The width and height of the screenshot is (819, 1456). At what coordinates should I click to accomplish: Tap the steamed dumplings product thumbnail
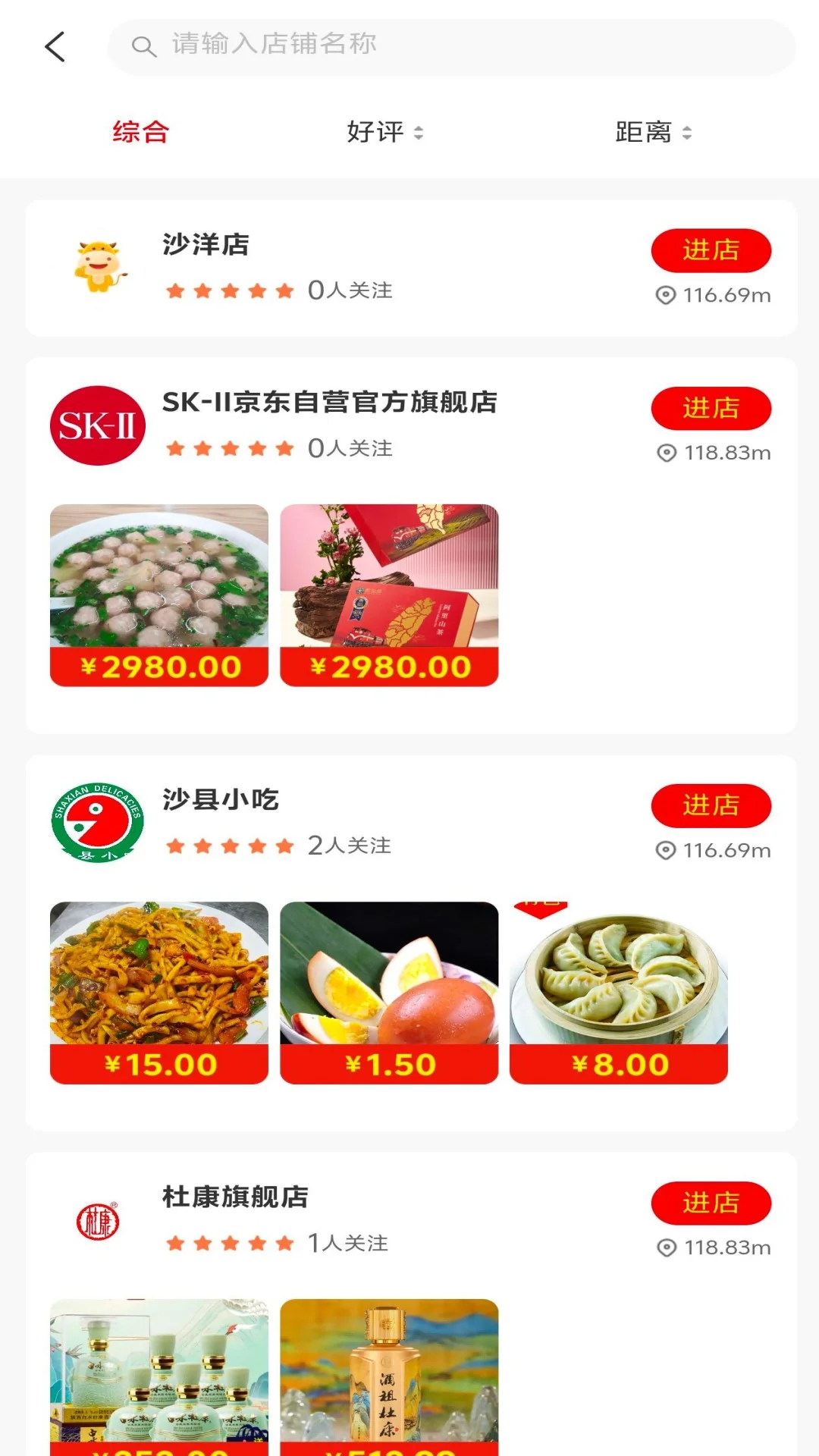pyautogui.click(x=618, y=978)
